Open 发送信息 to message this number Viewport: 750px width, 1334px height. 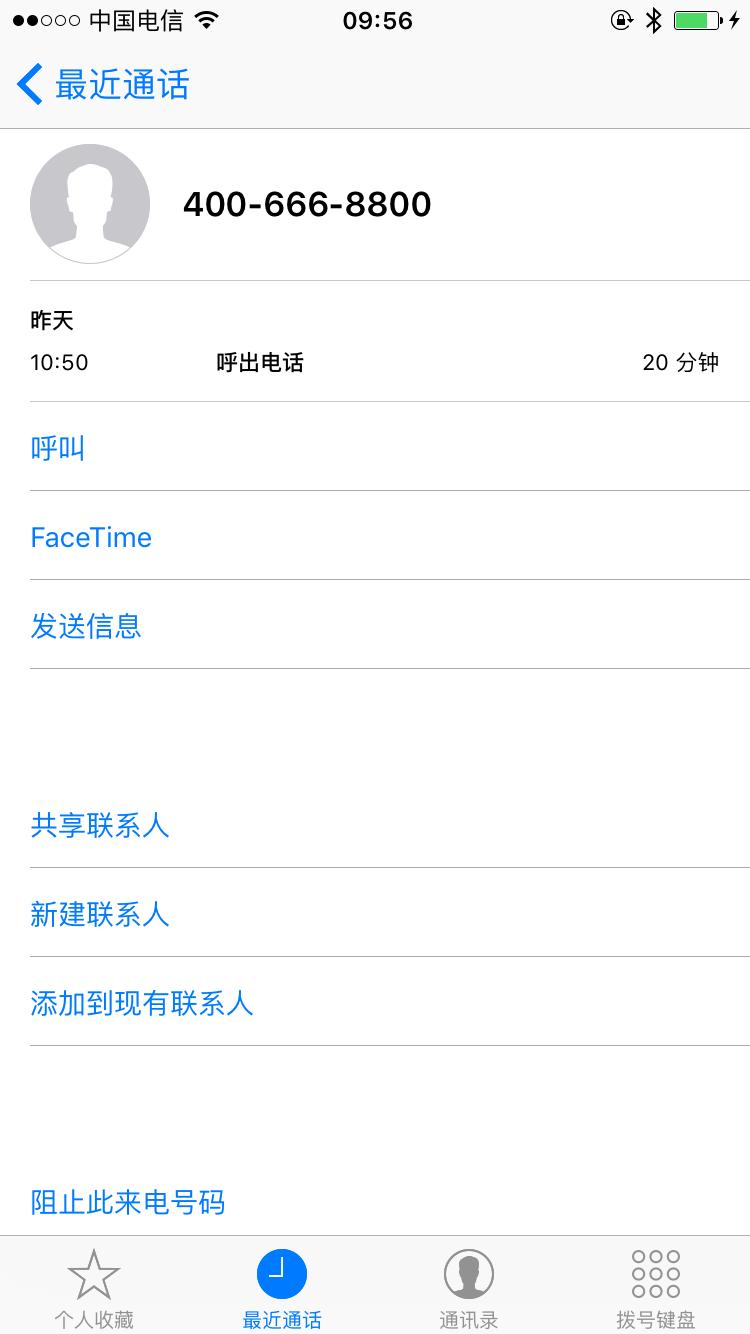[87, 626]
